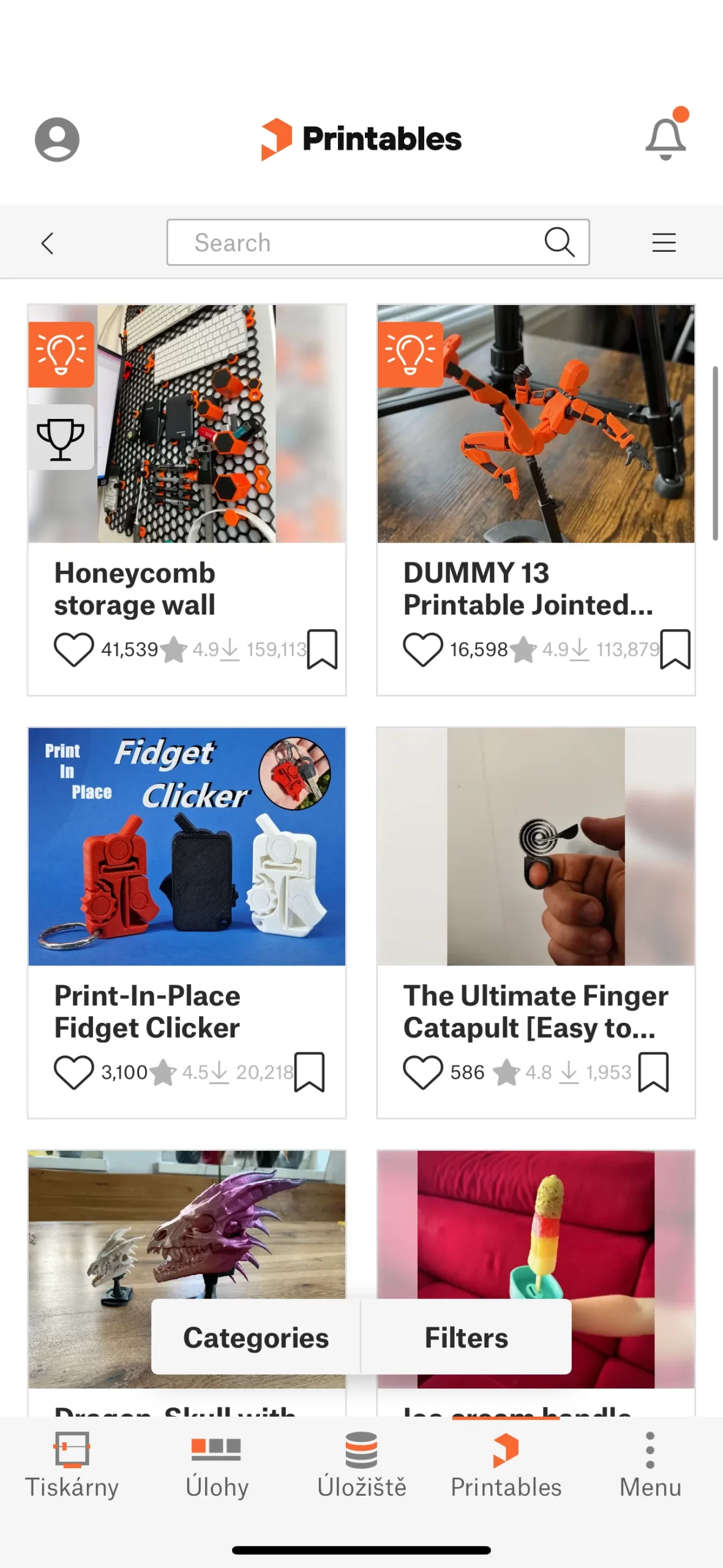
Task: Open the user profile icon
Action: [57, 140]
